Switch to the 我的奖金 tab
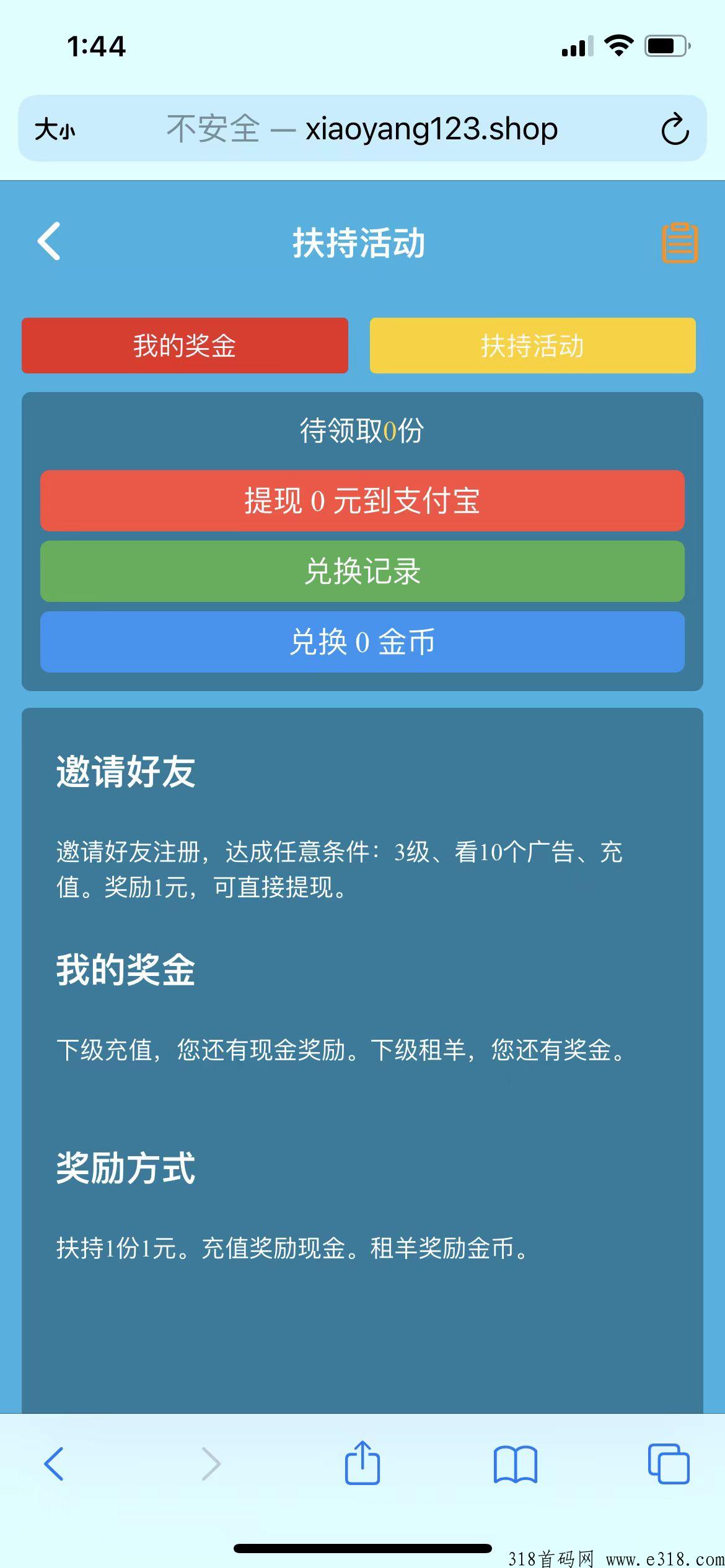Image resolution: width=725 pixels, height=1568 pixels. [x=185, y=346]
